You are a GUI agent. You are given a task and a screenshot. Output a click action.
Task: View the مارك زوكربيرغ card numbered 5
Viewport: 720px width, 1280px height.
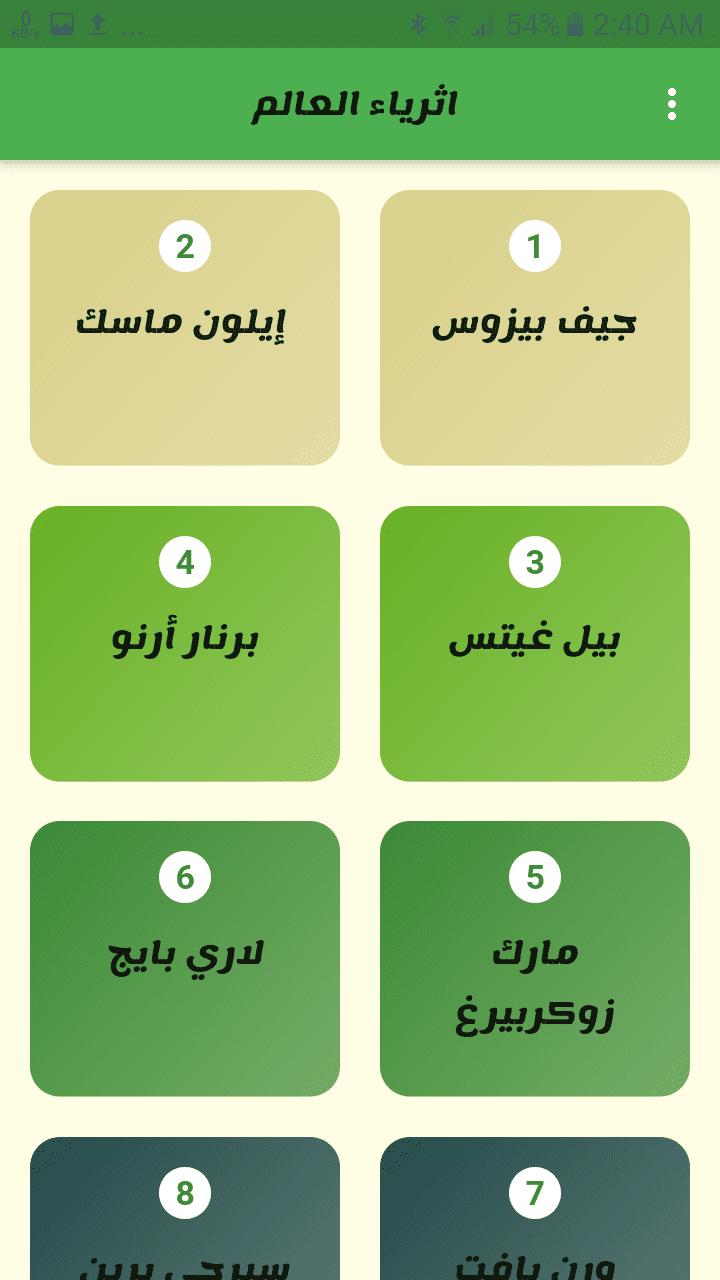[x=535, y=959]
